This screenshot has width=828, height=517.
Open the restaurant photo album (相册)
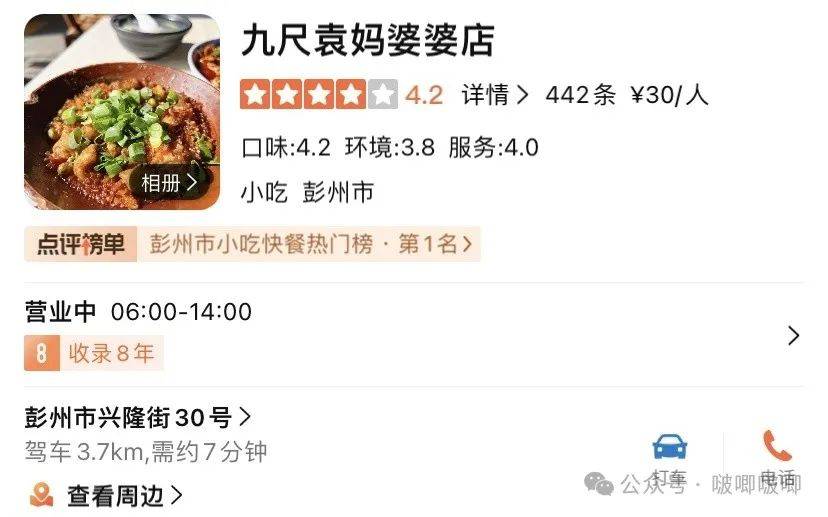click(168, 182)
